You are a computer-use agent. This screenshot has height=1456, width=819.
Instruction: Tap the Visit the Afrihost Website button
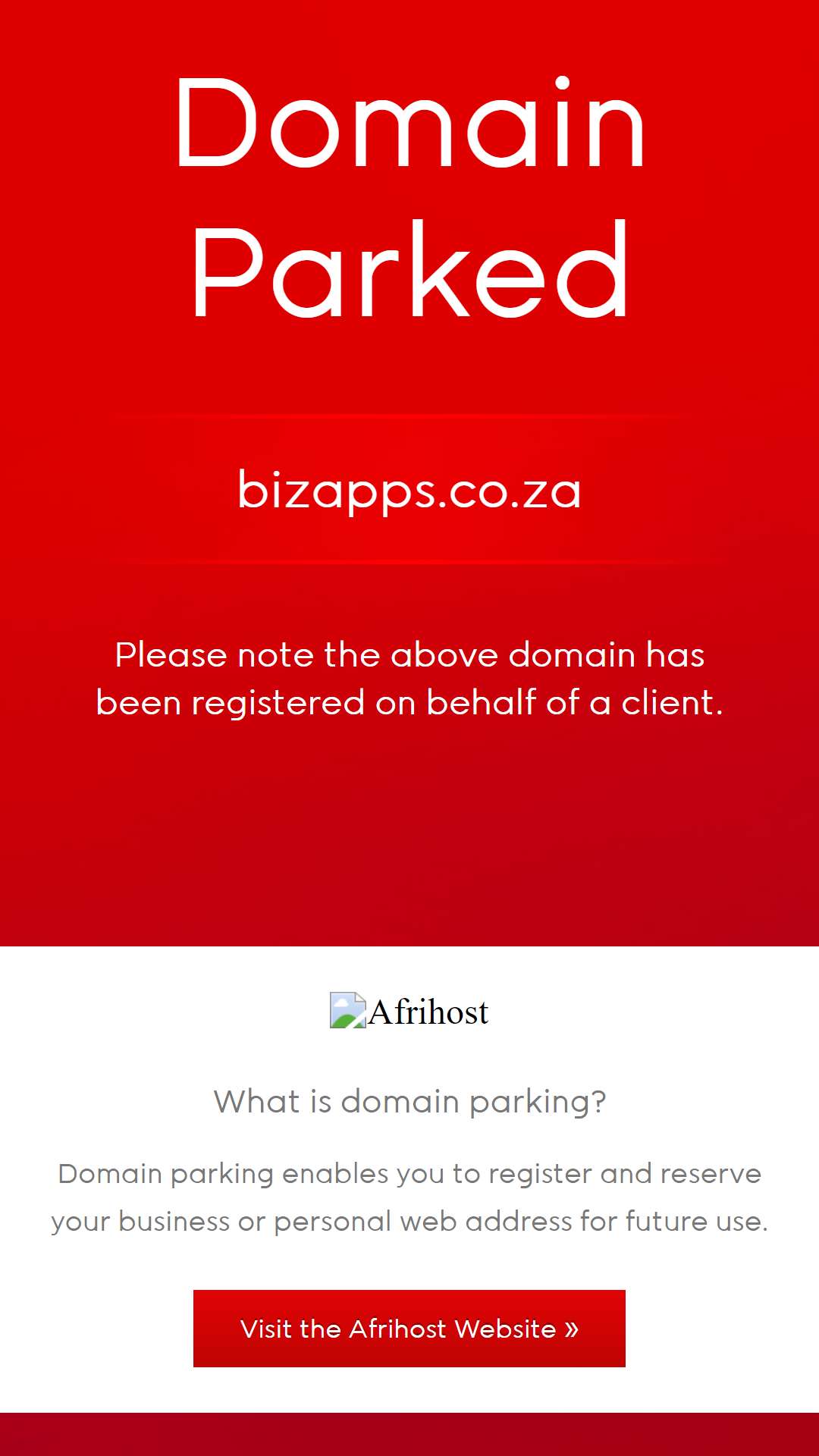pyautogui.click(x=409, y=1329)
